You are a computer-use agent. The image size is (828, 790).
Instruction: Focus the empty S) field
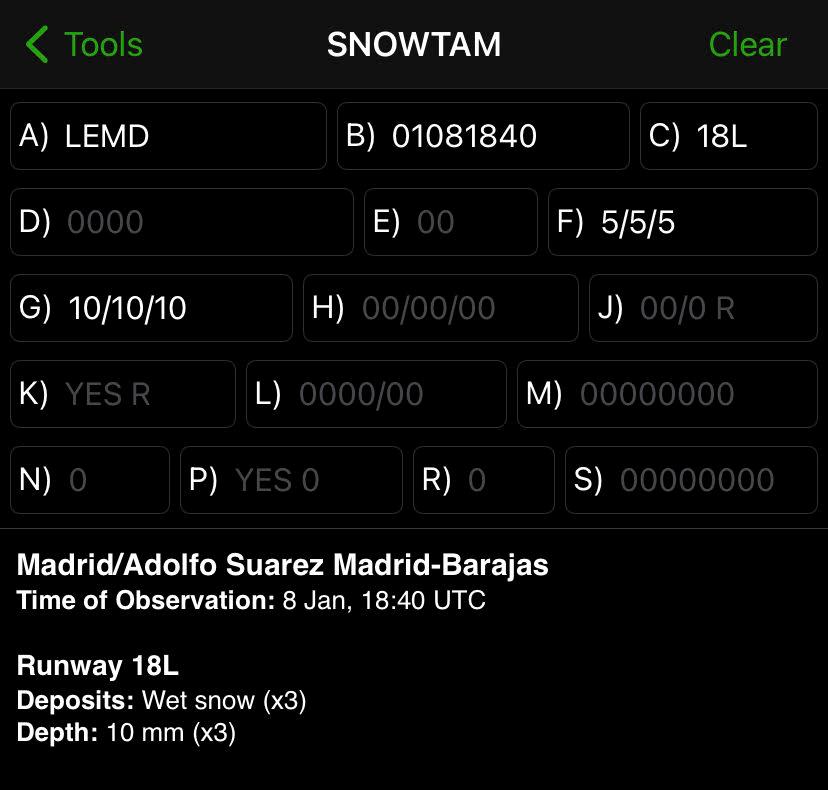pyautogui.click(x=691, y=480)
